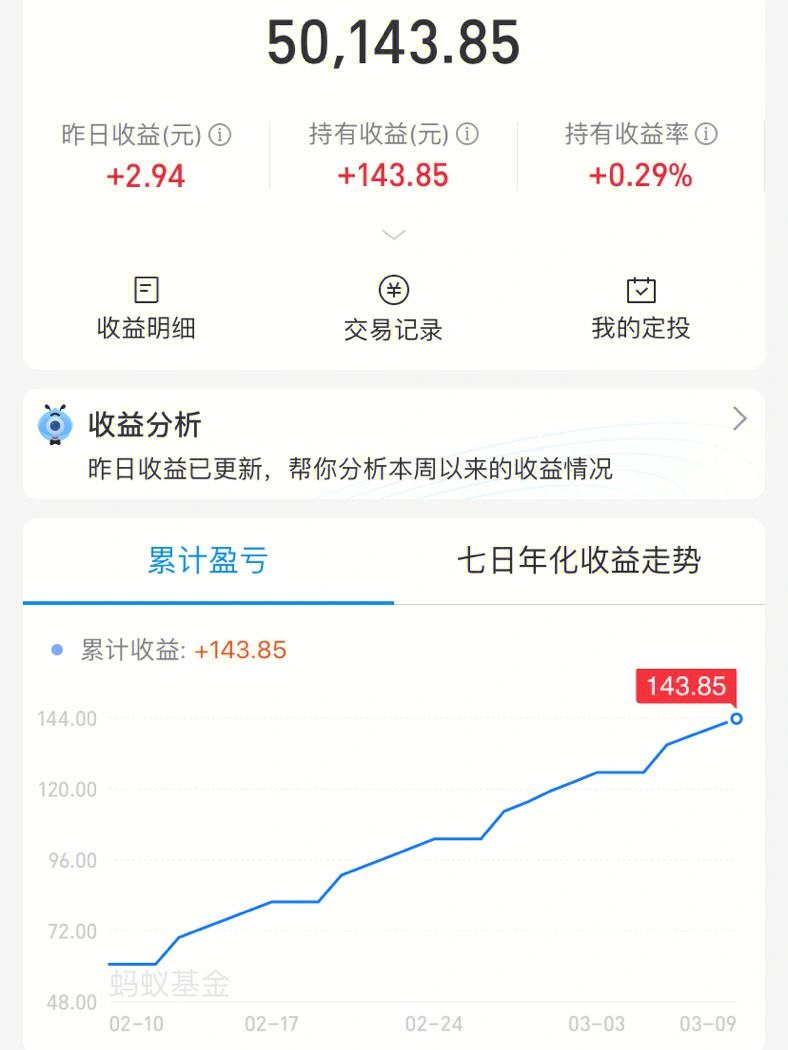Screen dimensions: 788x1050
Task: Open info icon next to 持有收益率
Action: point(707,134)
